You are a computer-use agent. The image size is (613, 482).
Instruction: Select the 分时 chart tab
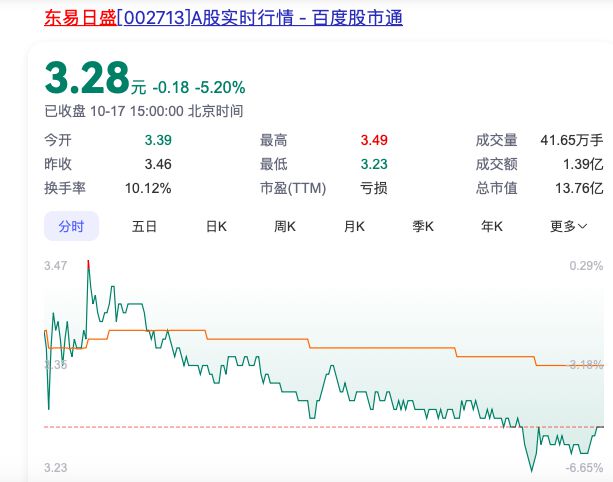coord(71,227)
